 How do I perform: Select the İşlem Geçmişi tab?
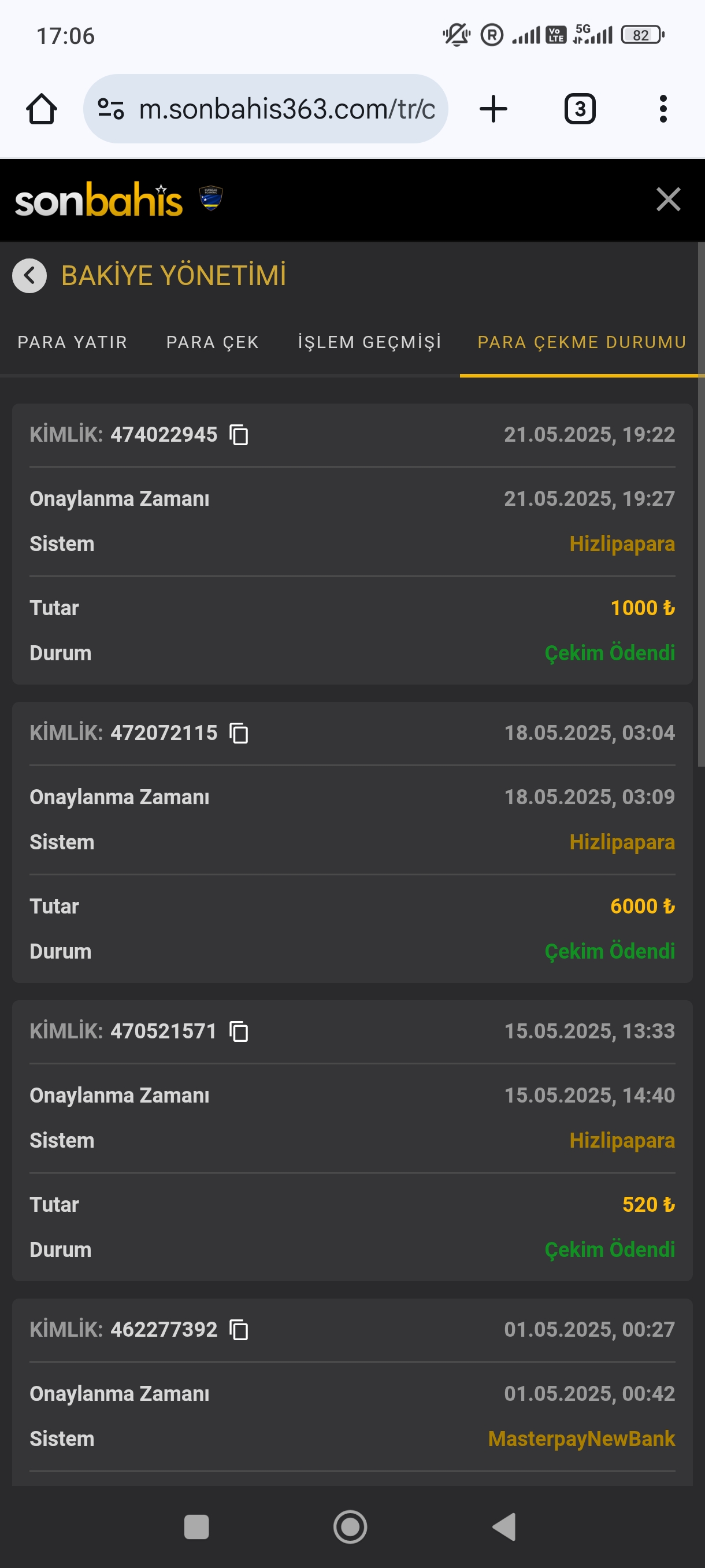(369, 342)
